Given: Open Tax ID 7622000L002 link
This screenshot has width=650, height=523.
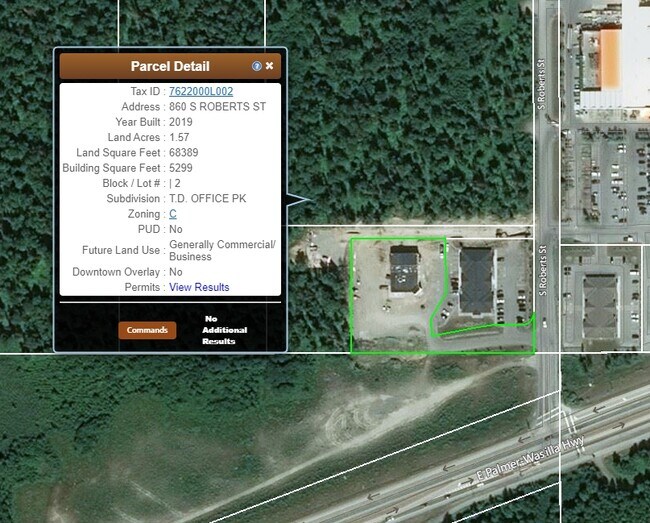Looking at the screenshot, I should (200, 91).
